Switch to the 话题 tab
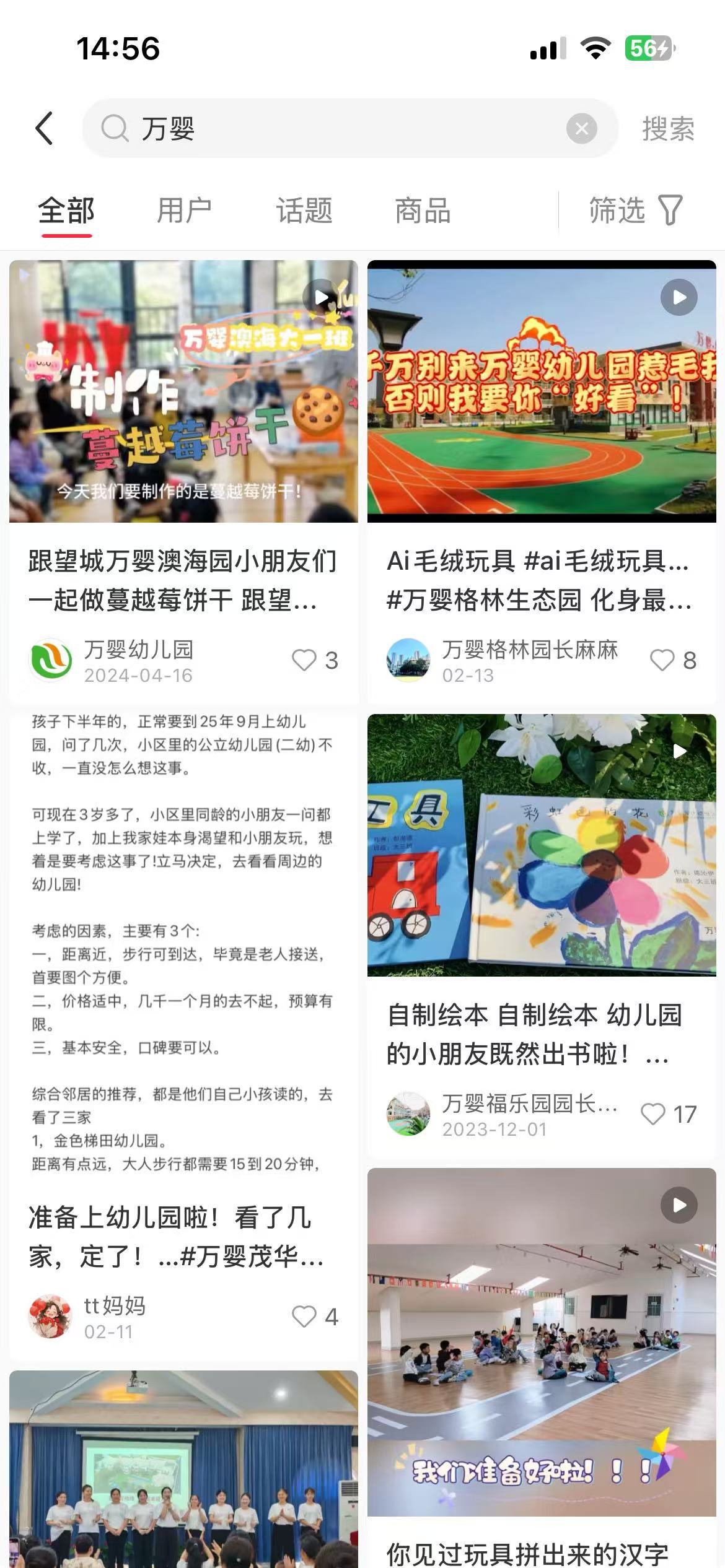725x1568 pixels. tap(304, 211)
